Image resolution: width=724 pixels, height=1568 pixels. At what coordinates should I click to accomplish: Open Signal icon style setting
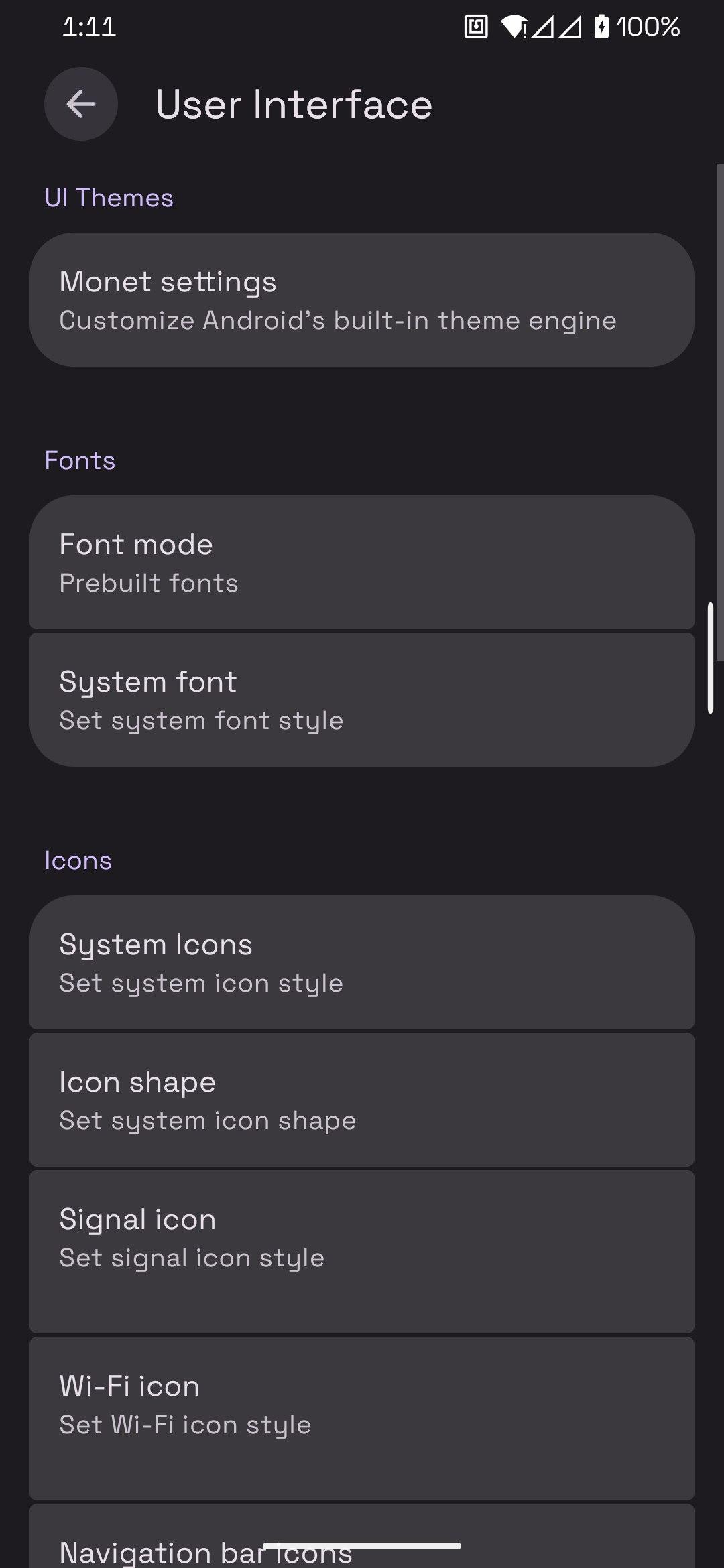pyautogui.click(x=362, y=1251)
